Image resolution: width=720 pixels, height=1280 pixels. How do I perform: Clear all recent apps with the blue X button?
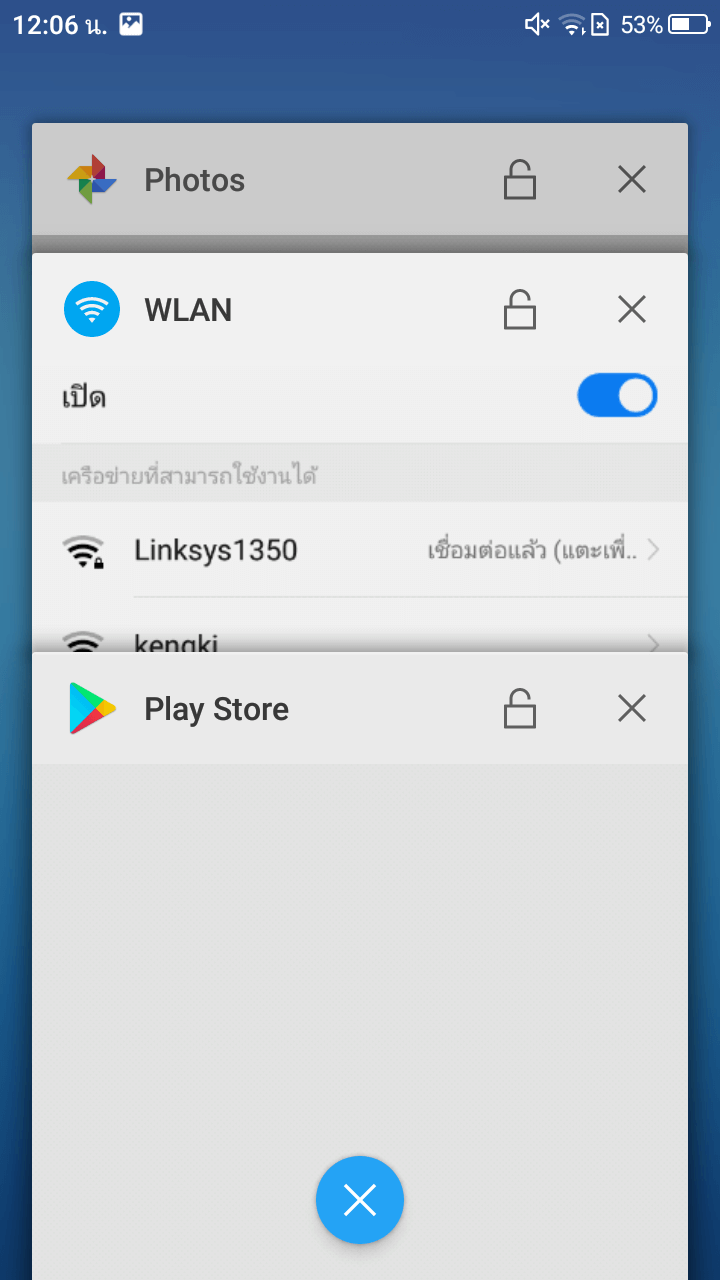360,1200
